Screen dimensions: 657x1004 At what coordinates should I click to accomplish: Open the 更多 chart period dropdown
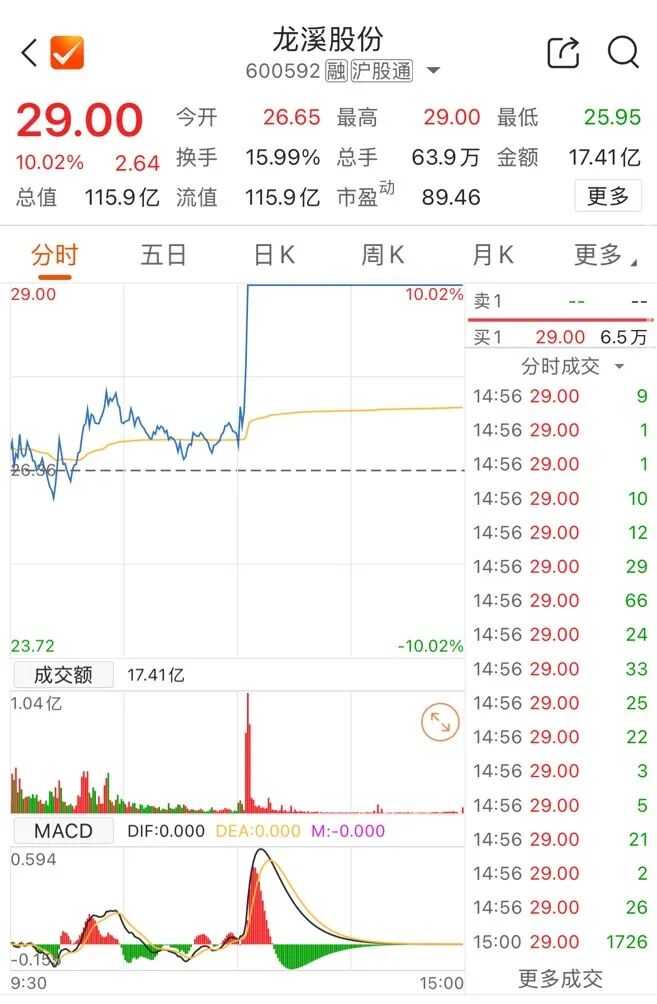(603, 256)
